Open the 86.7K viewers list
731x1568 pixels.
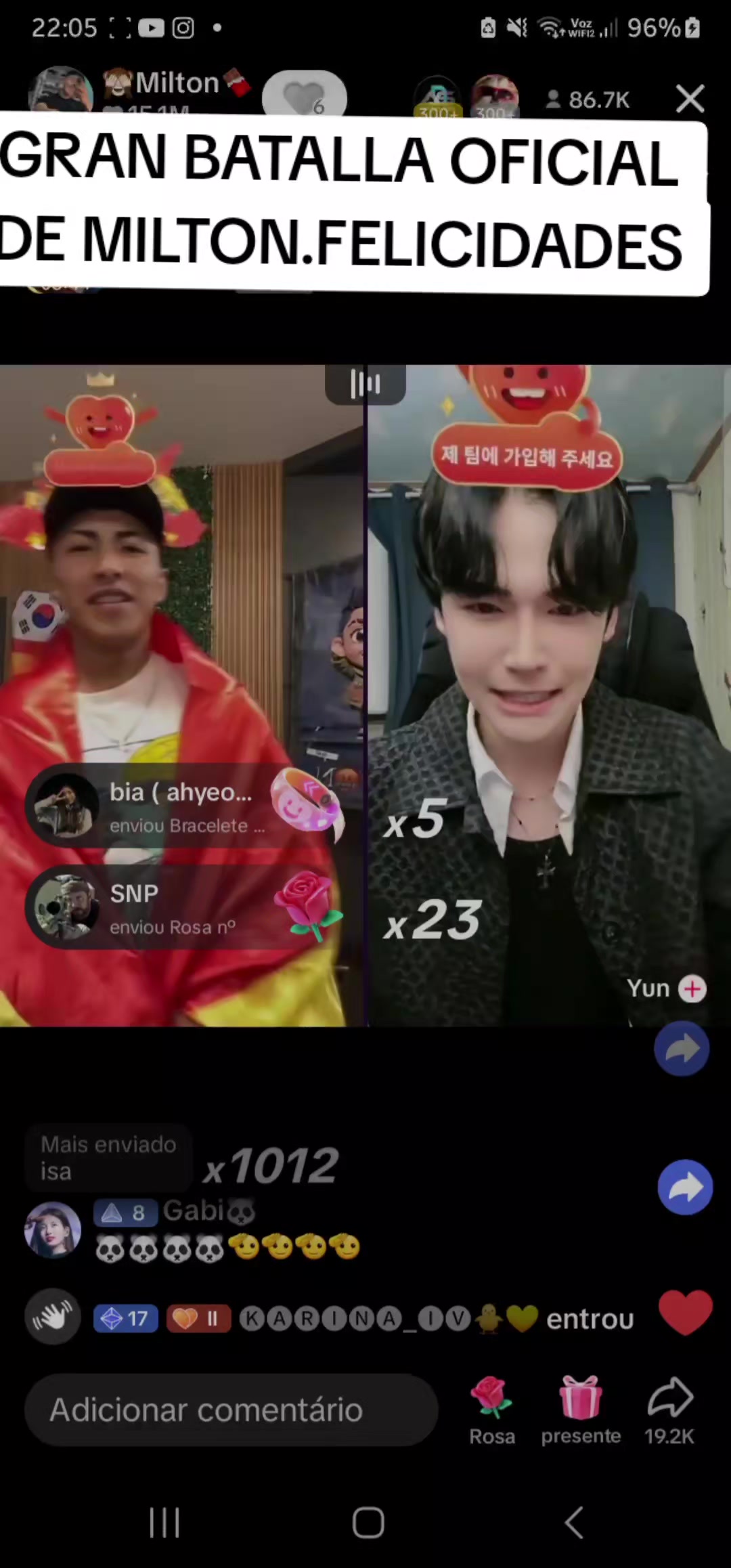(x=588, y=100)
